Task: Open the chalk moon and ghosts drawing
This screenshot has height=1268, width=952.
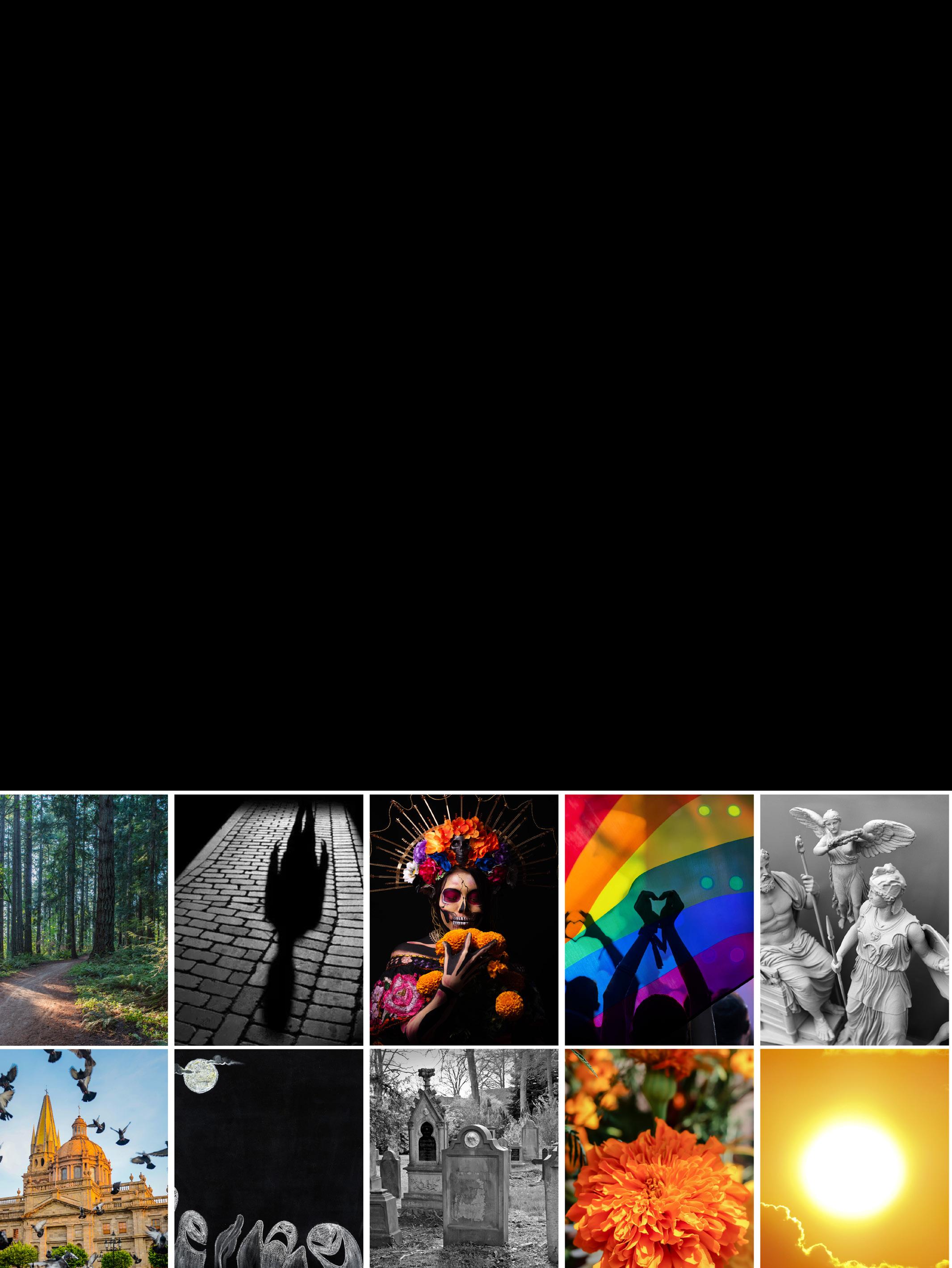Action: 268,1158
